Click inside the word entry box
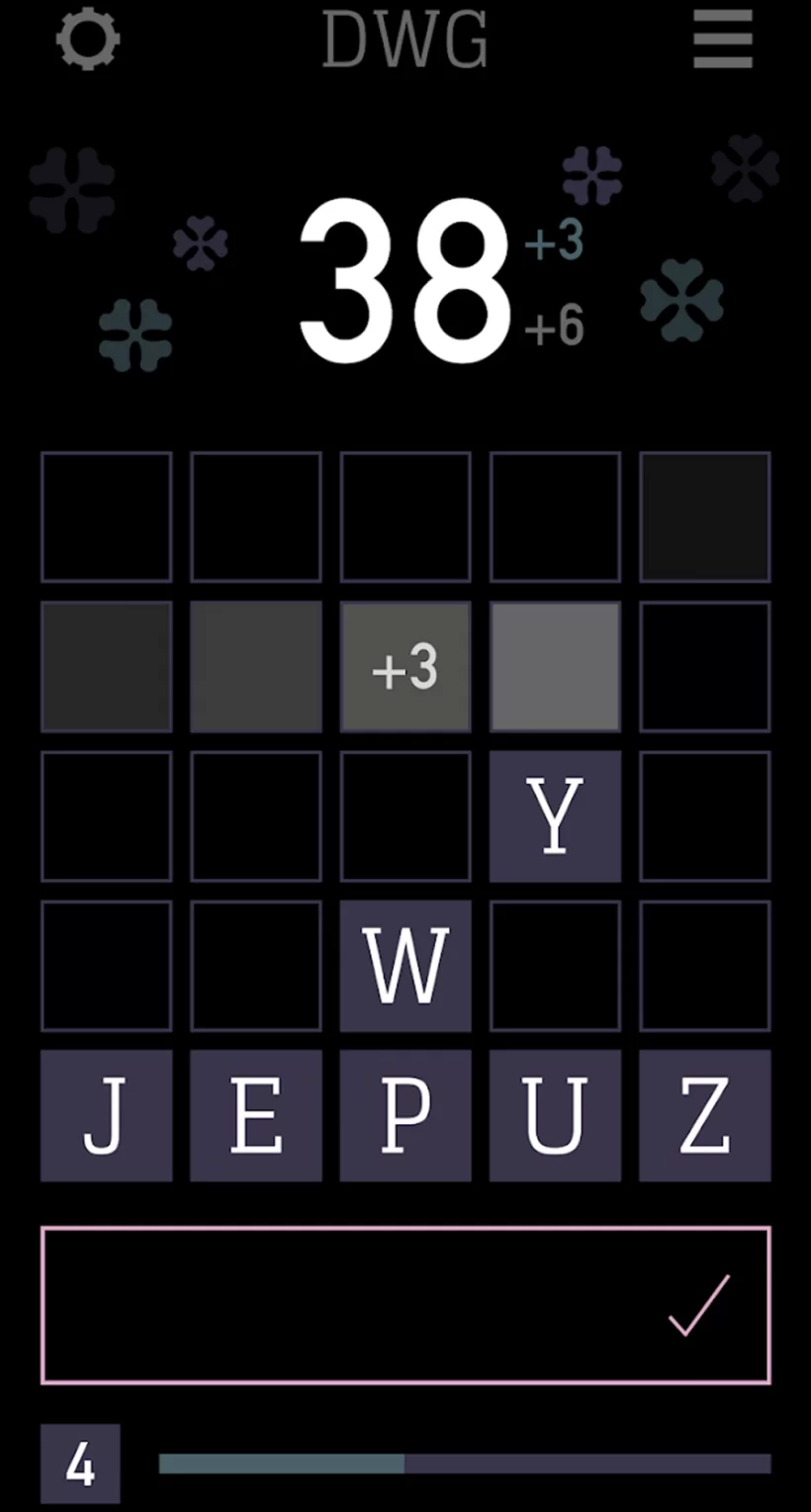This screenshot has height=1512, width=811. tap(346, 1306)
